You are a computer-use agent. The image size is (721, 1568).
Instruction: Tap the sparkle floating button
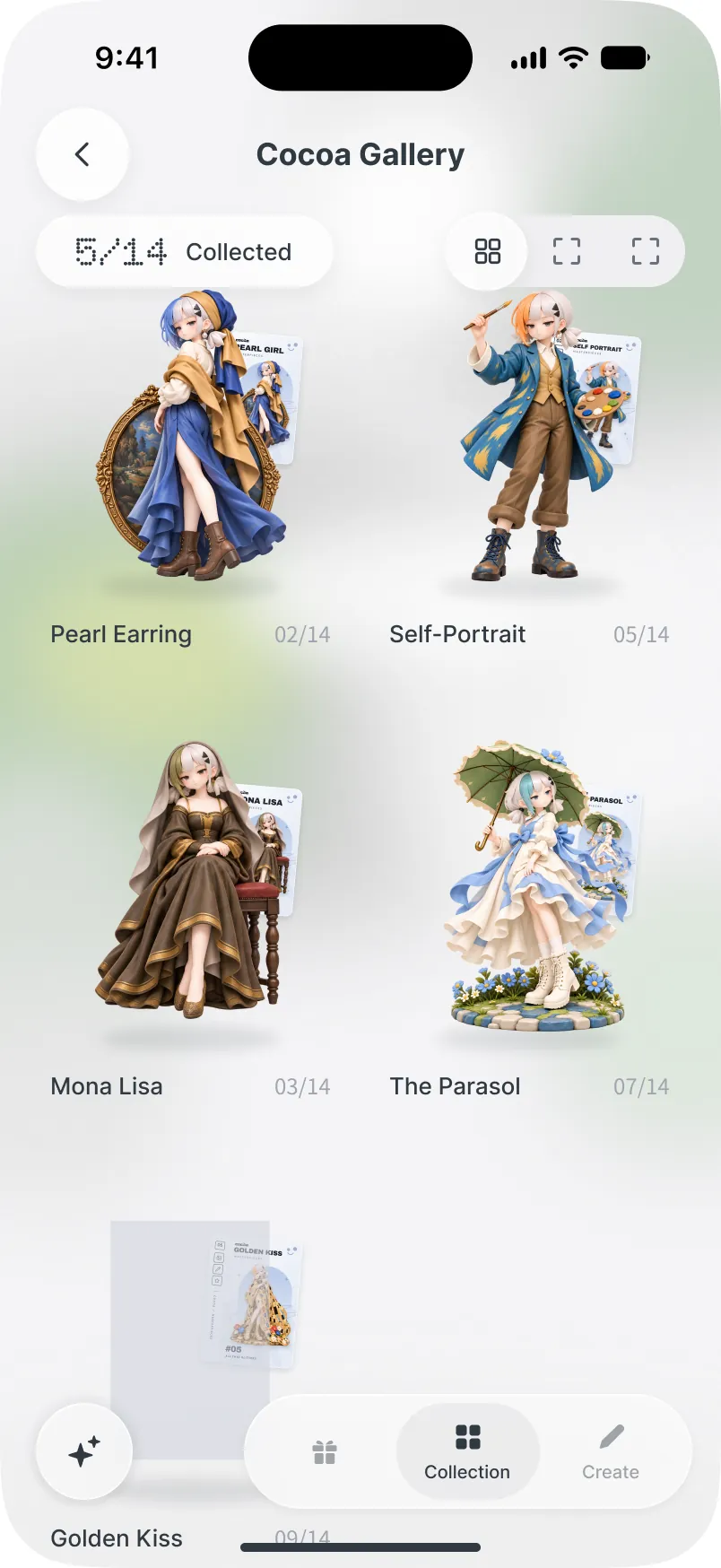click(x=84, y=1451)
